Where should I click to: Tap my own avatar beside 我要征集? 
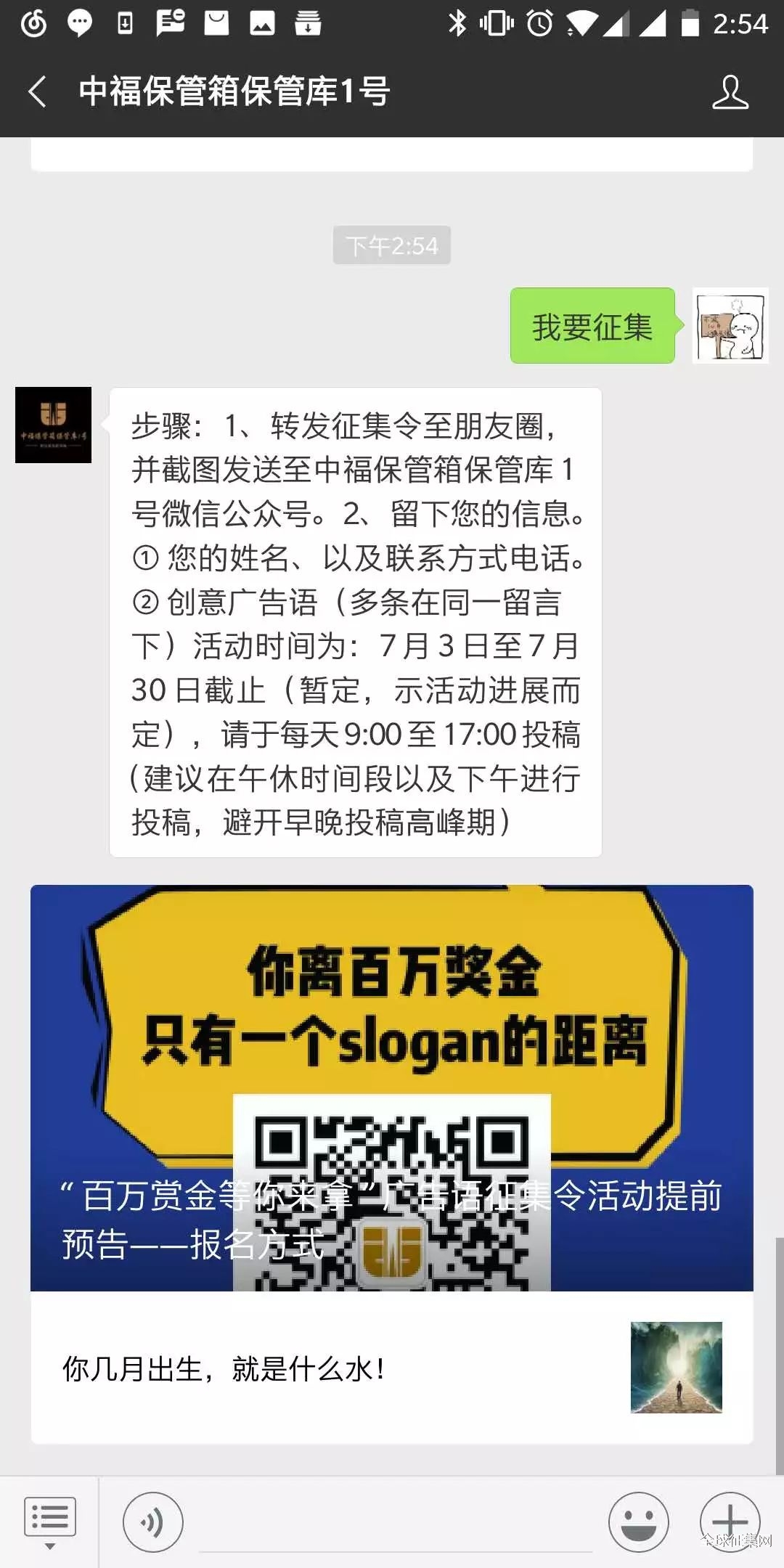730,326
